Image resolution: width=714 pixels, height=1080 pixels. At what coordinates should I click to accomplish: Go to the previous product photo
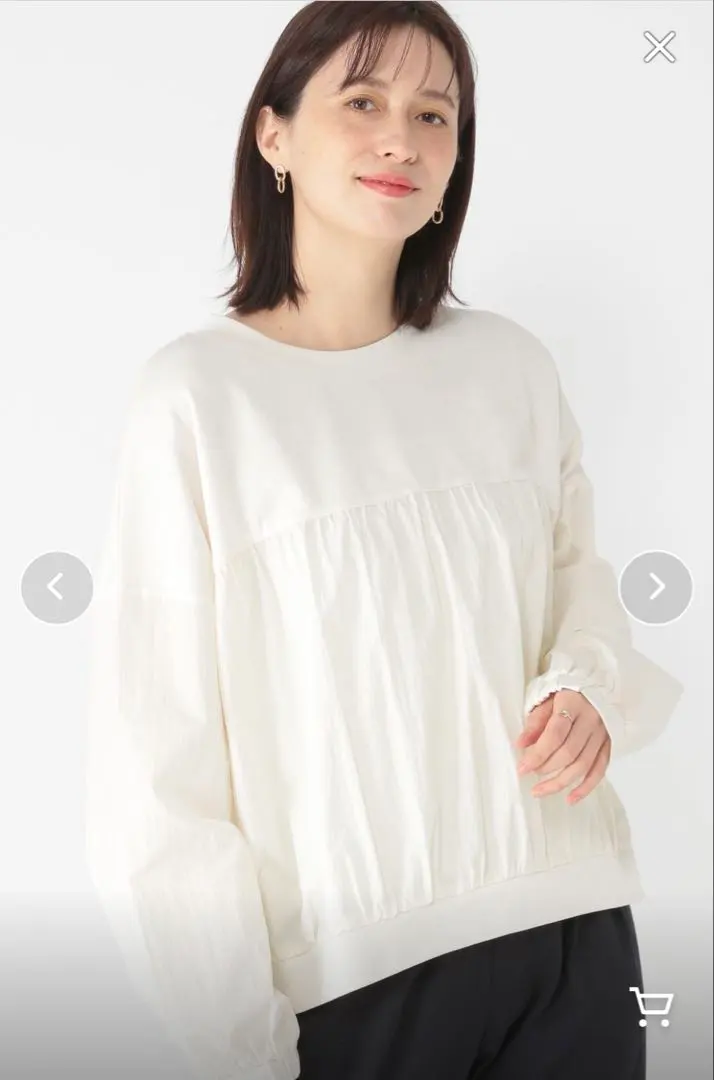point(57,587)
